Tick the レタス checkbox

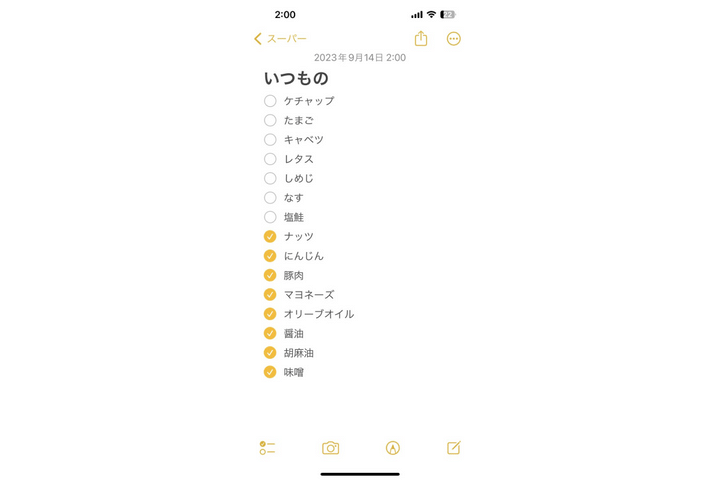tap(270, 159)
